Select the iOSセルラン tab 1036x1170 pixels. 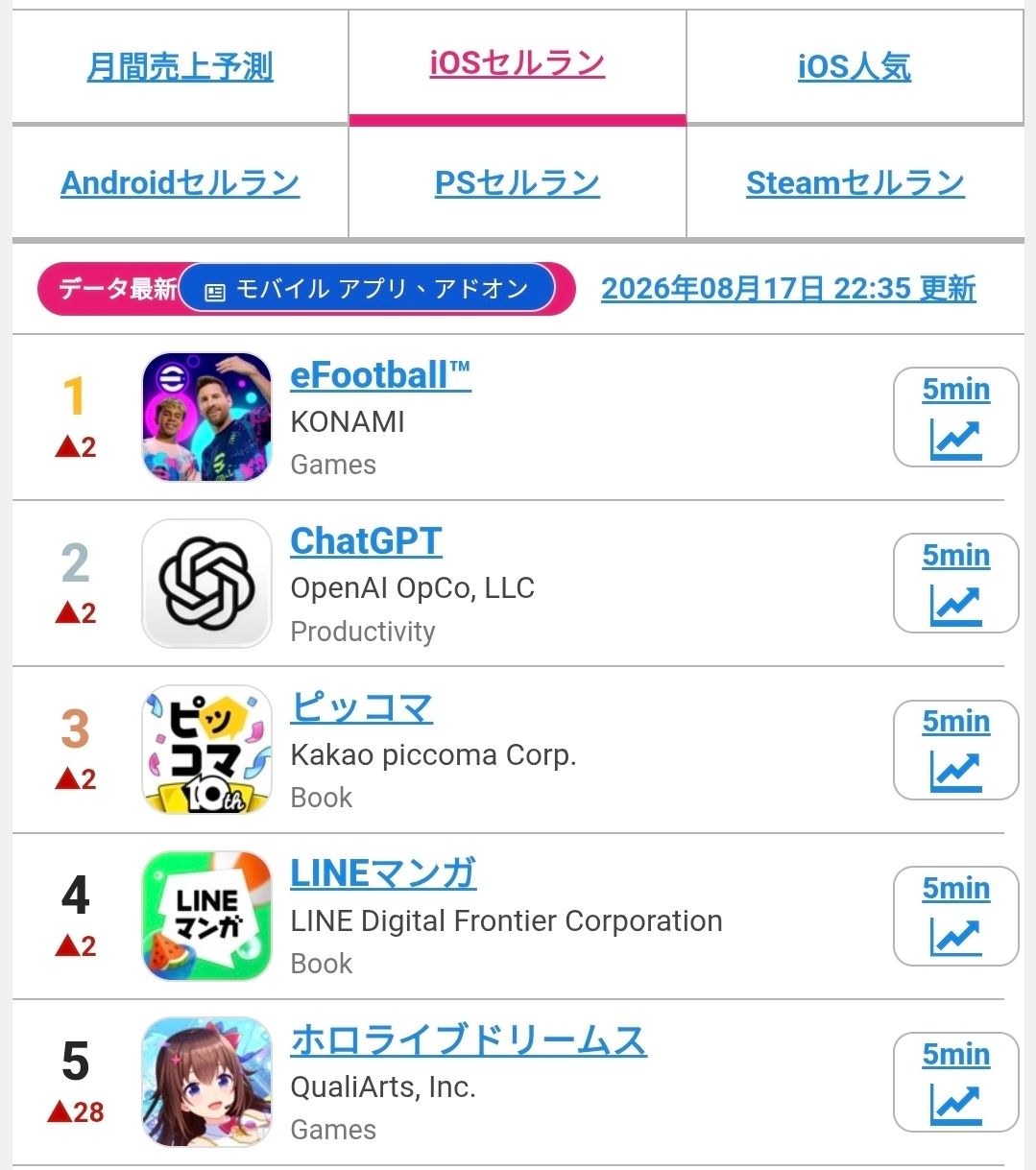[x=518, y=63]
